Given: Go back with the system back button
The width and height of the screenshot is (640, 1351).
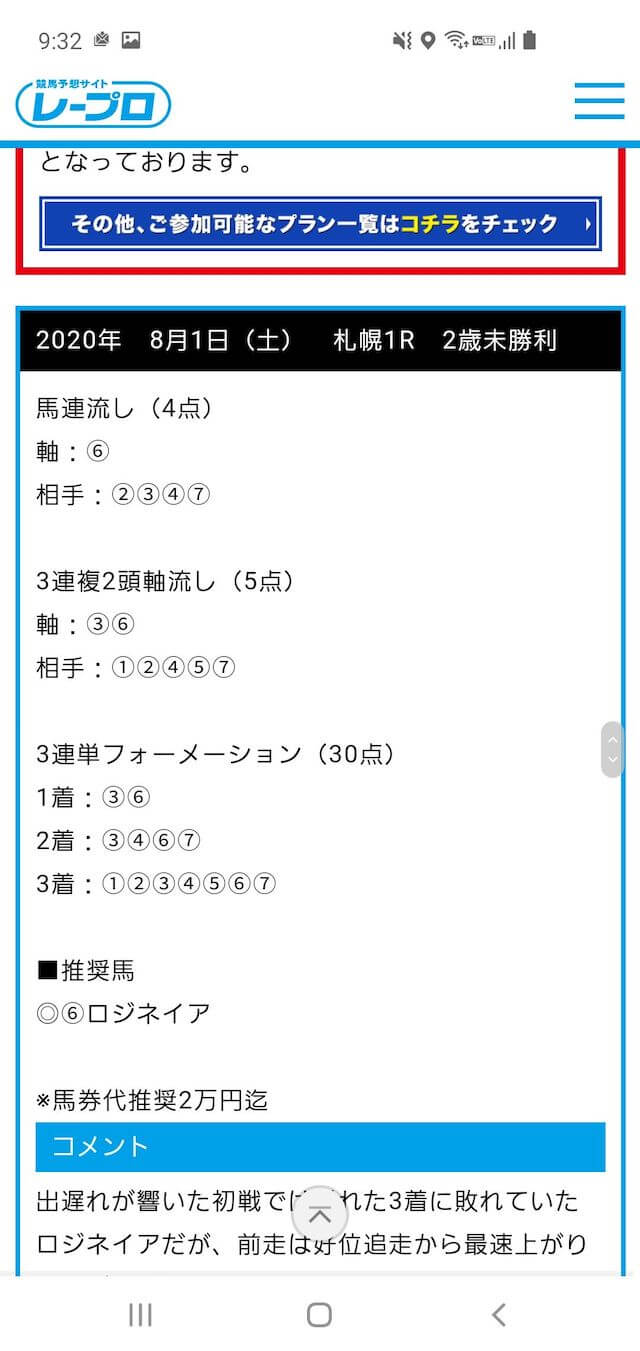Looking at the screenshot, I should coord(499,1314).
